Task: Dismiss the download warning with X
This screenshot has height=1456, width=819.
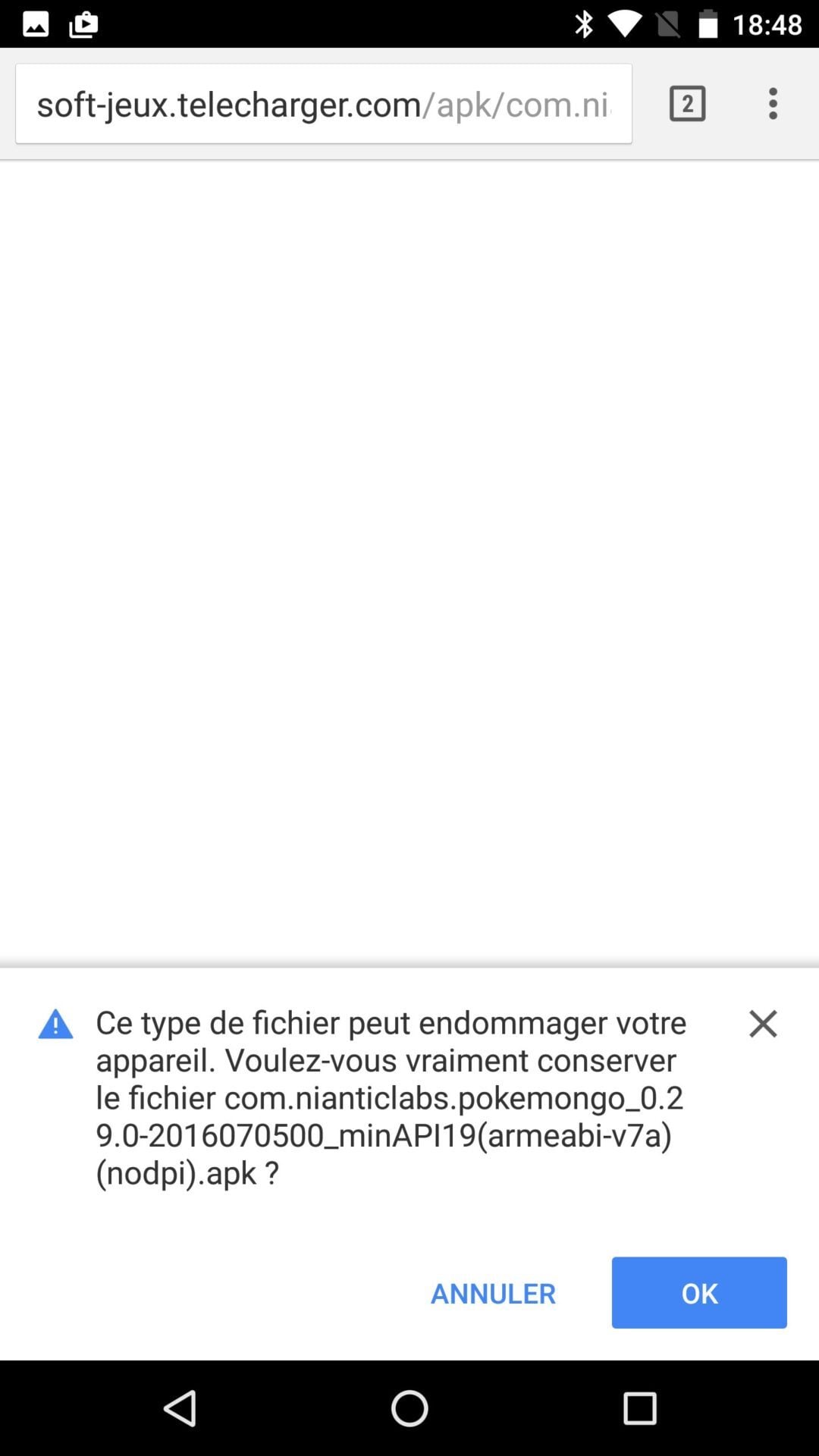Action: pyautogui.click(x=762, y=1024)
